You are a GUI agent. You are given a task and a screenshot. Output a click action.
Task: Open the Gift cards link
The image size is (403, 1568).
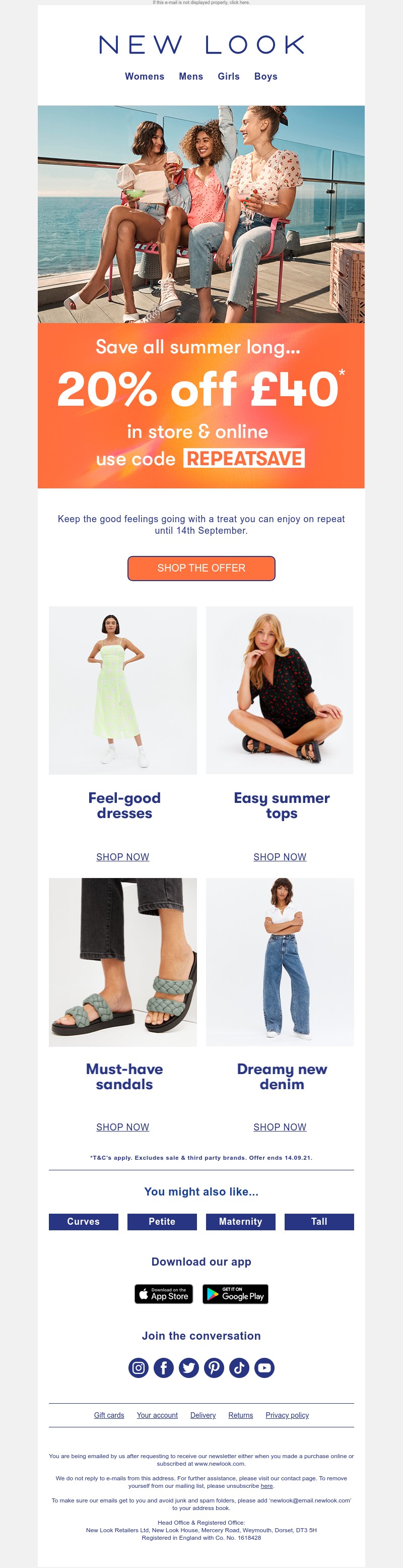(x=109, y=1415)
